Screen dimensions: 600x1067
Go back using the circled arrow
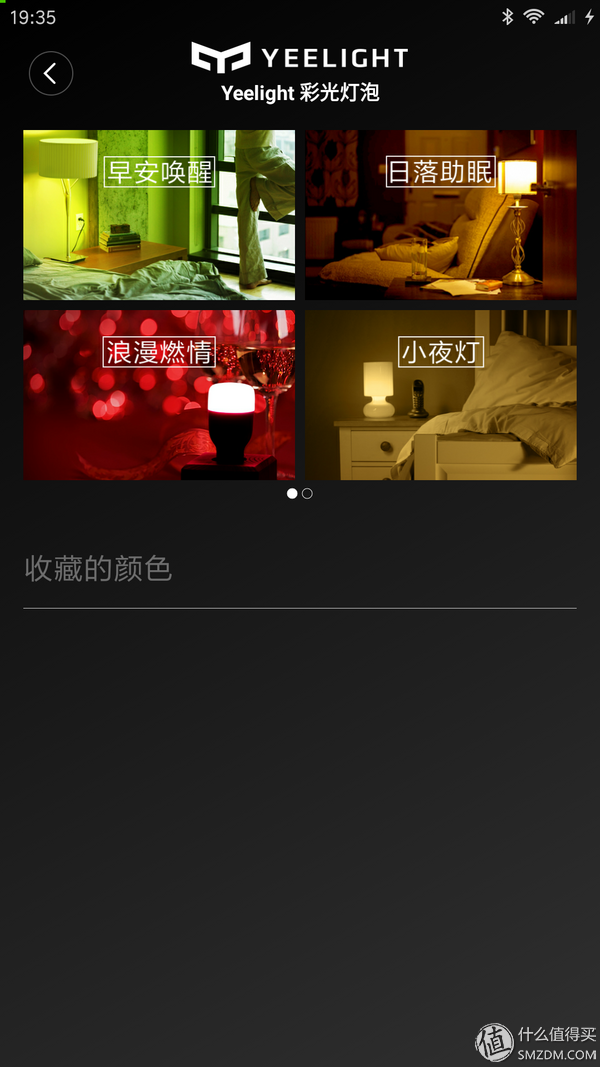[x=51, y=73]
